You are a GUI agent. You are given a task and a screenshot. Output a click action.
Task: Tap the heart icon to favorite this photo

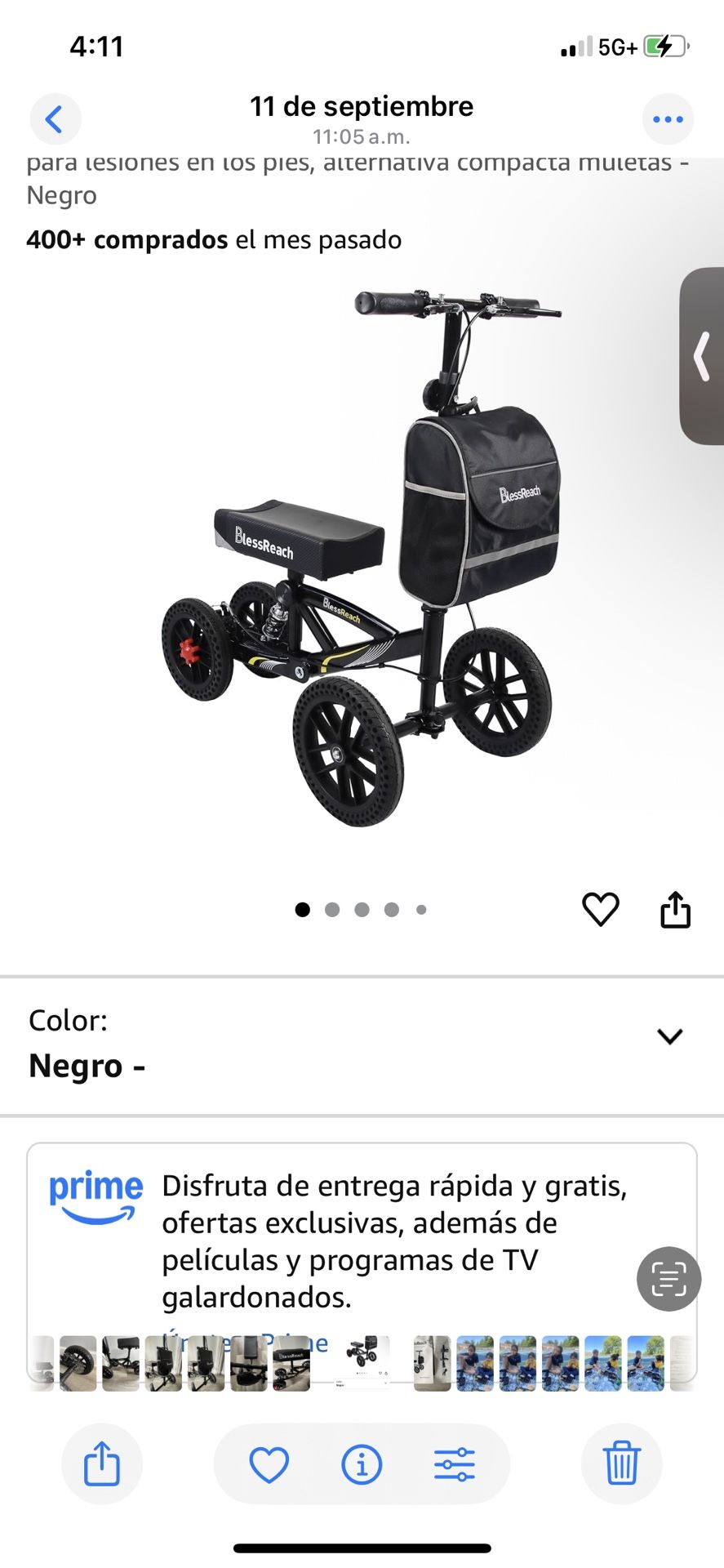click(x=269, y=1464)
